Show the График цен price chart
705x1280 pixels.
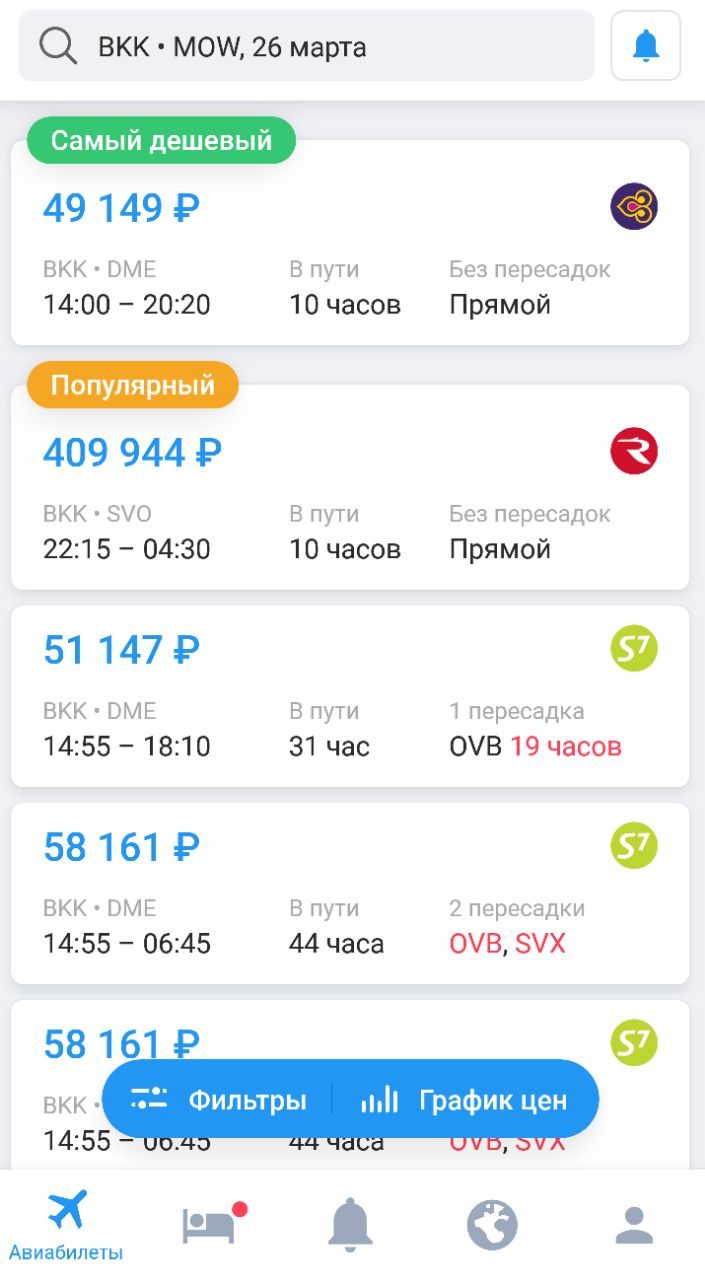click(x=465, y=1100)
